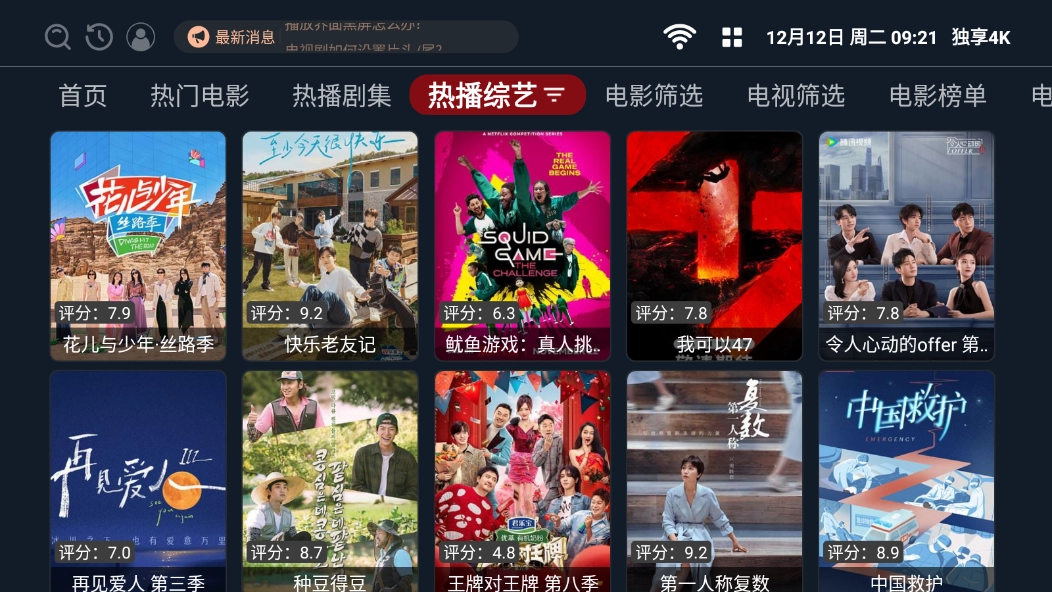The image size is (1052, 592).
Task: Open the 最新消息 news ticker
Action: (x=346, y=37)
